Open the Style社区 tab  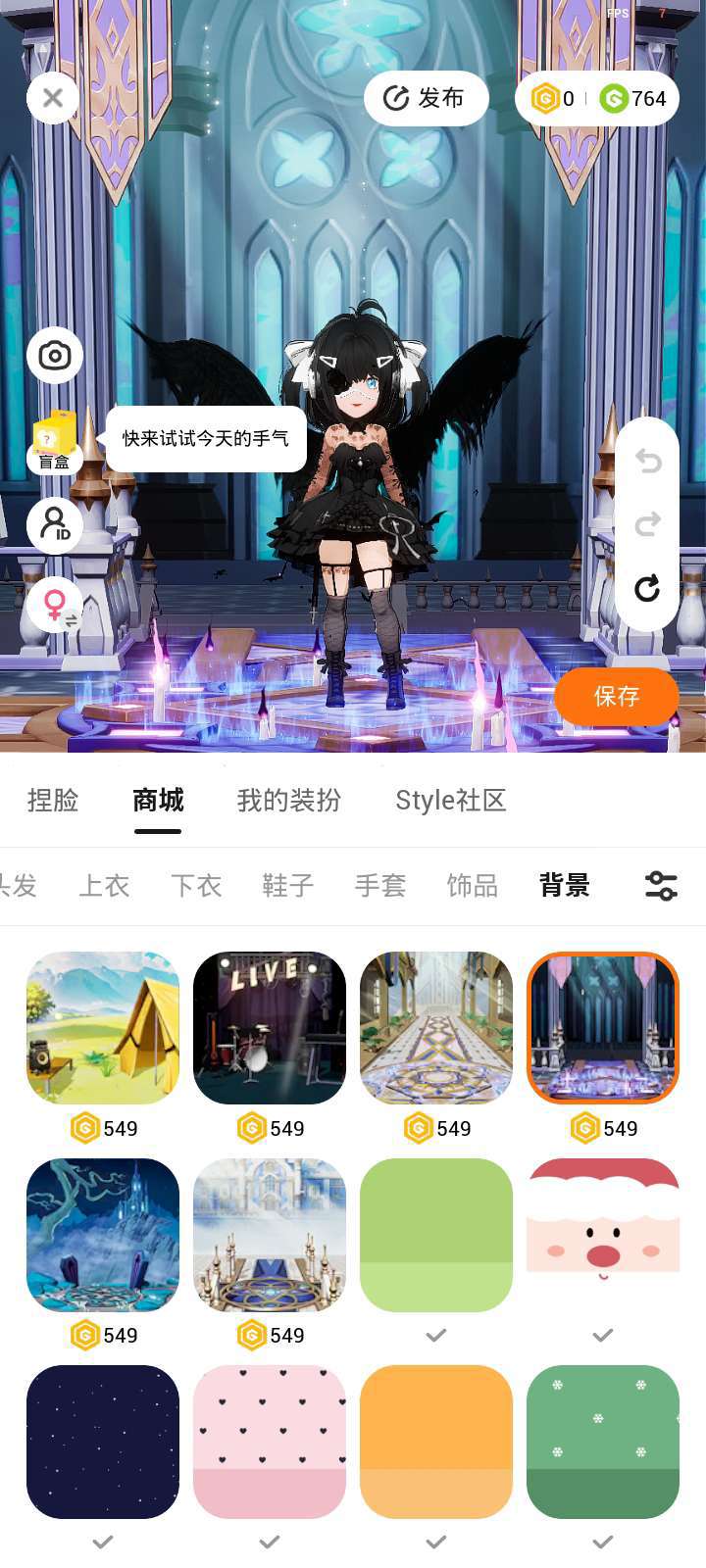(450, 801)
